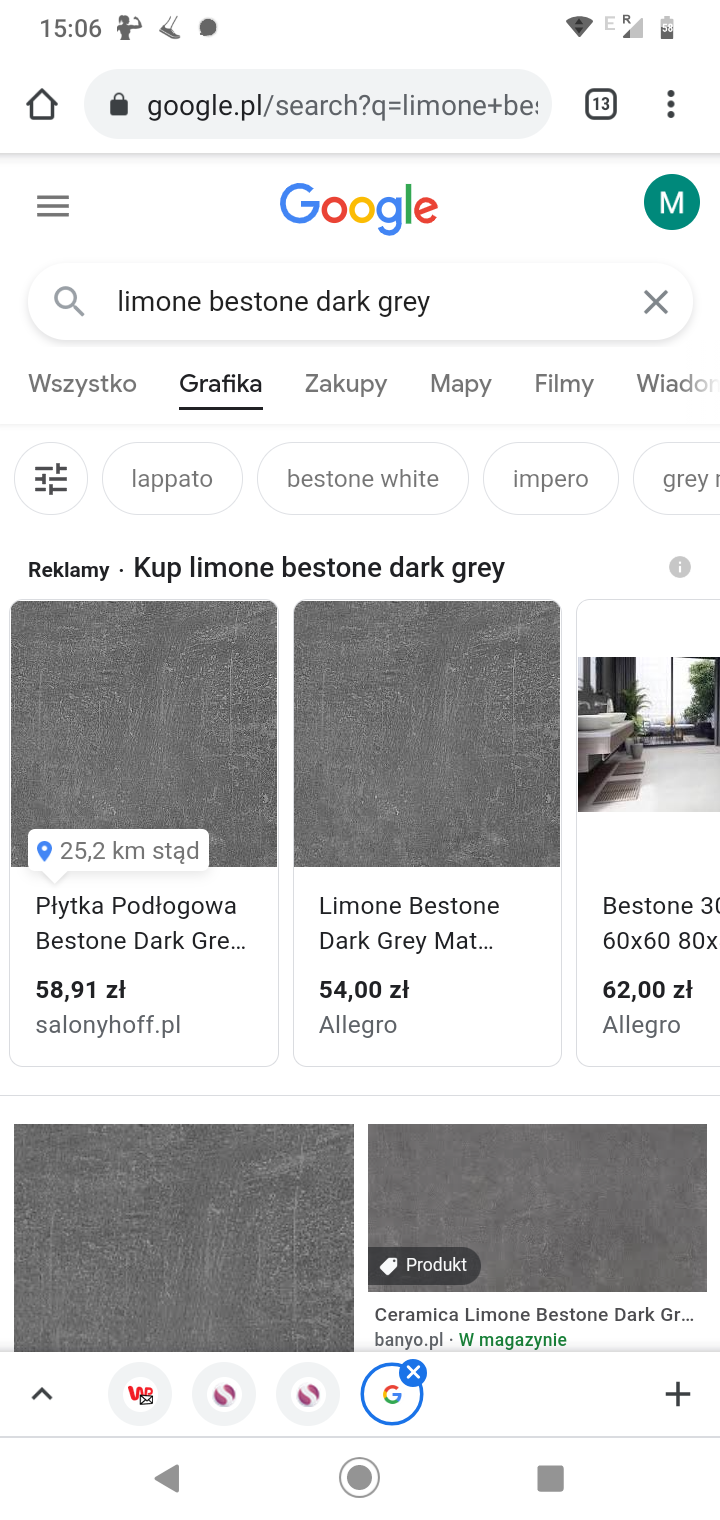Add a new tab with the plus button
This screenshot has width=720, height=1520.
(x=678, y=1394)
